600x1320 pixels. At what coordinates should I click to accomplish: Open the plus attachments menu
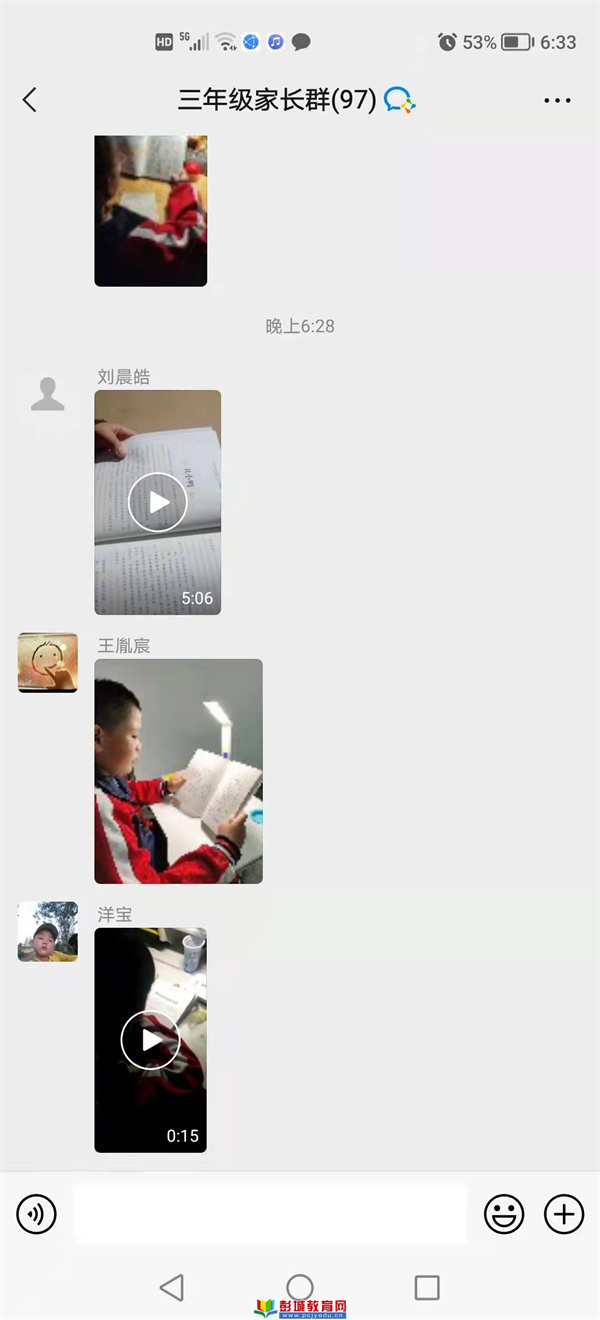564,1215
